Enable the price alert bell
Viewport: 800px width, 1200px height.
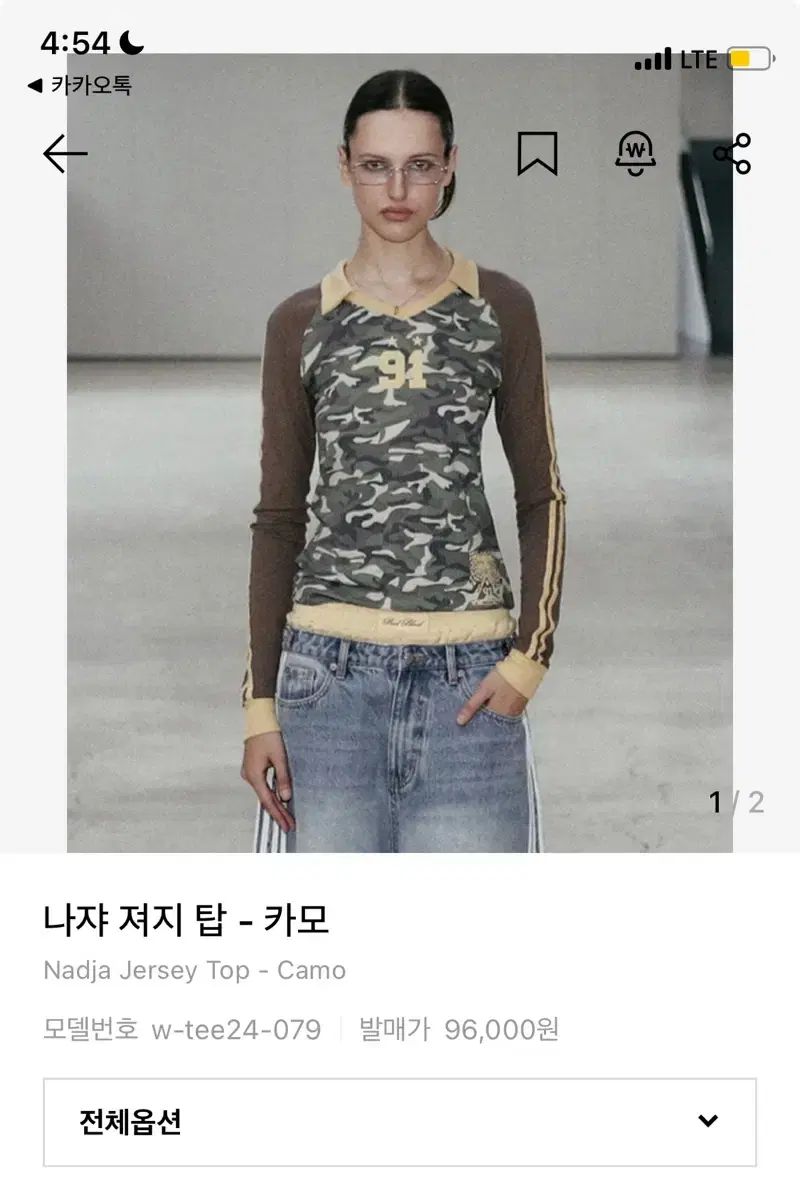click(x=635, y=154)
